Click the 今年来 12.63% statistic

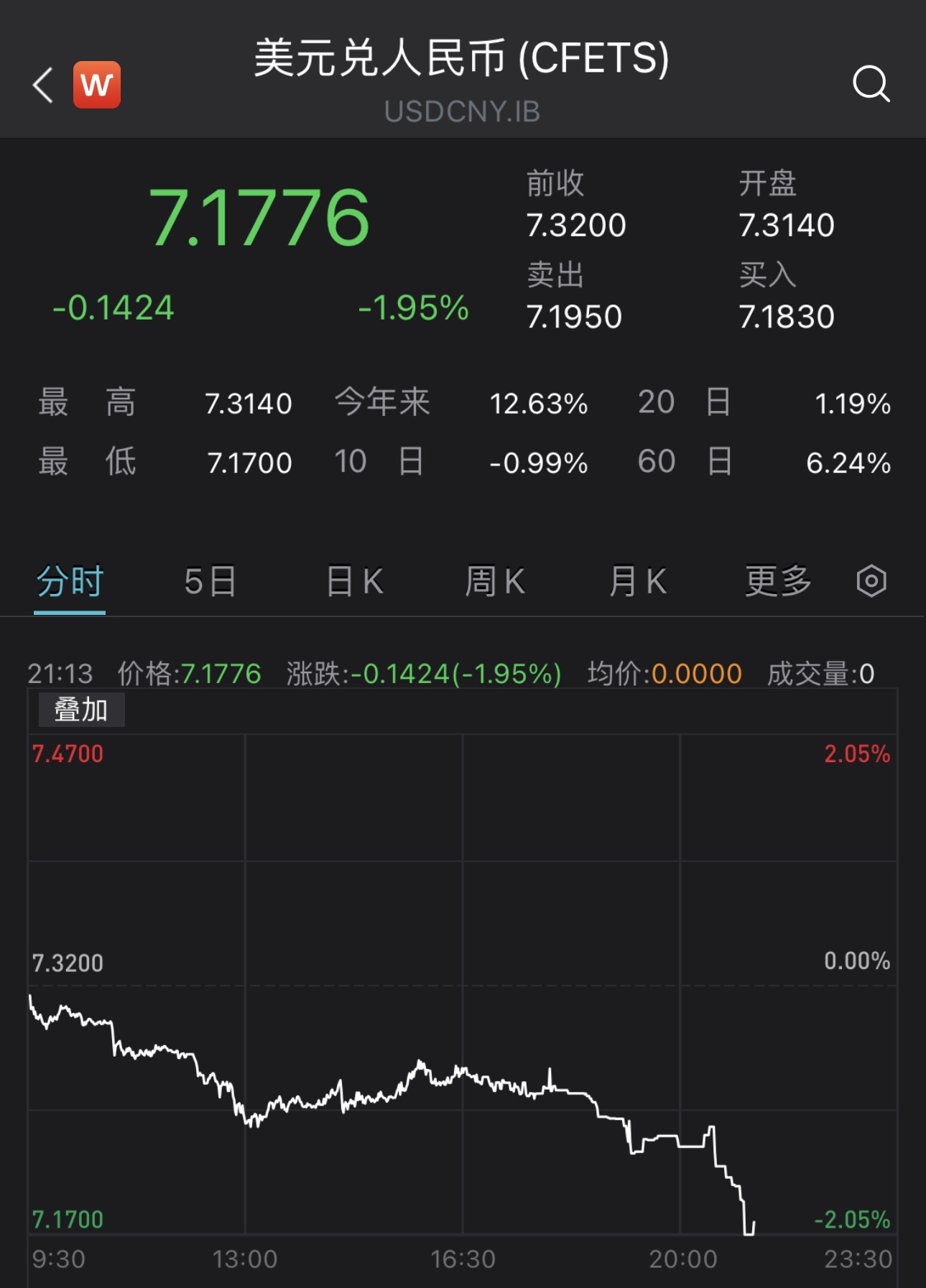539,403
